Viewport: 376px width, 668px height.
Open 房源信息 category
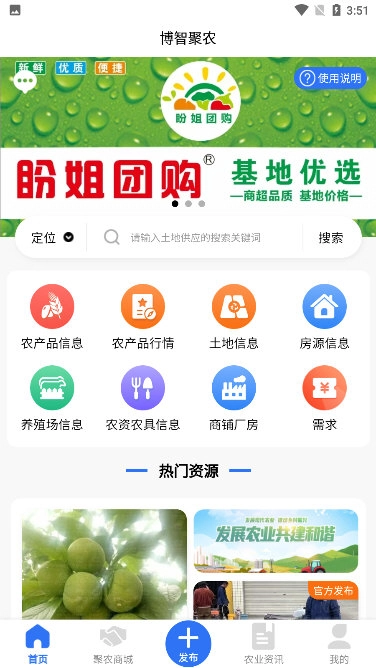pyautogui.click(x=324, y=317)
